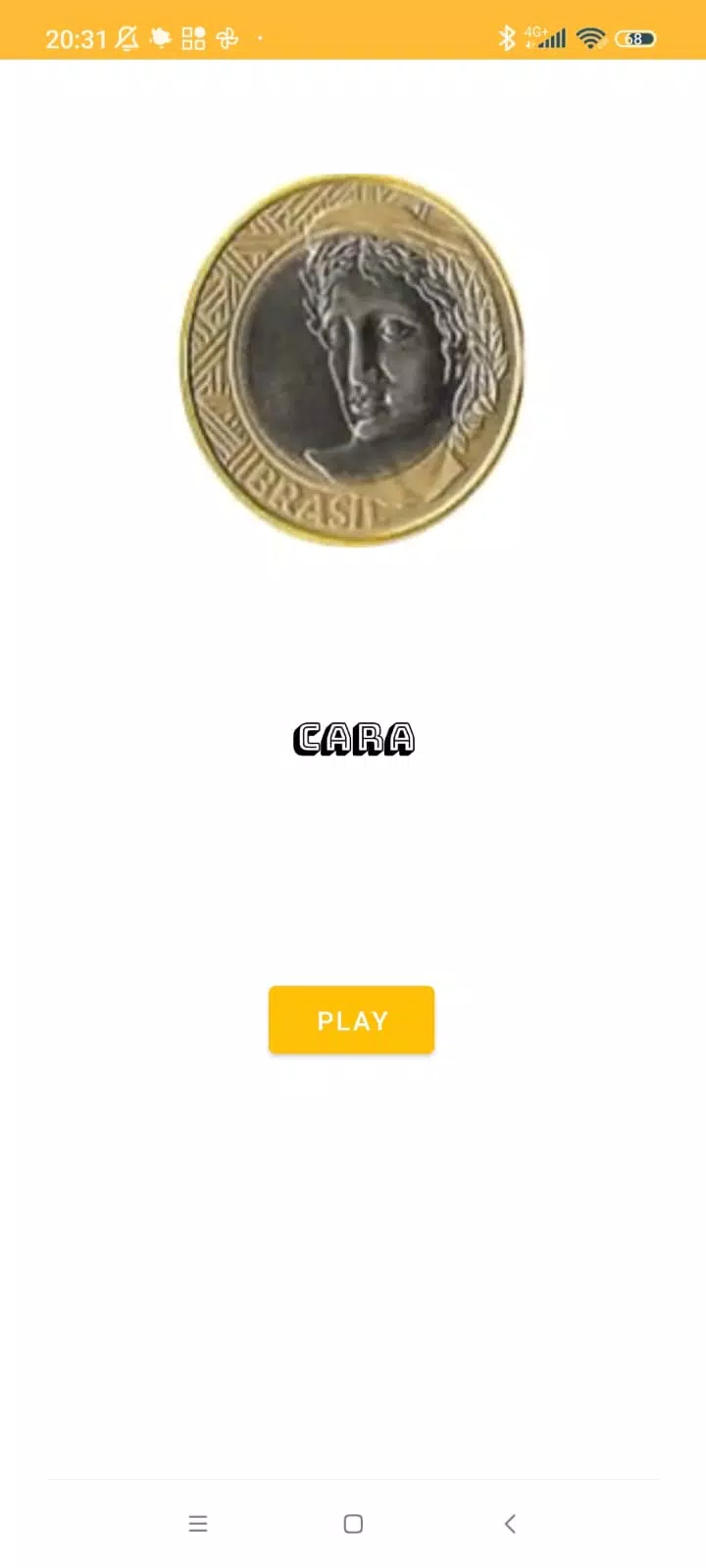Tap the yellow PLAY button

click(x=351, y=1020)
